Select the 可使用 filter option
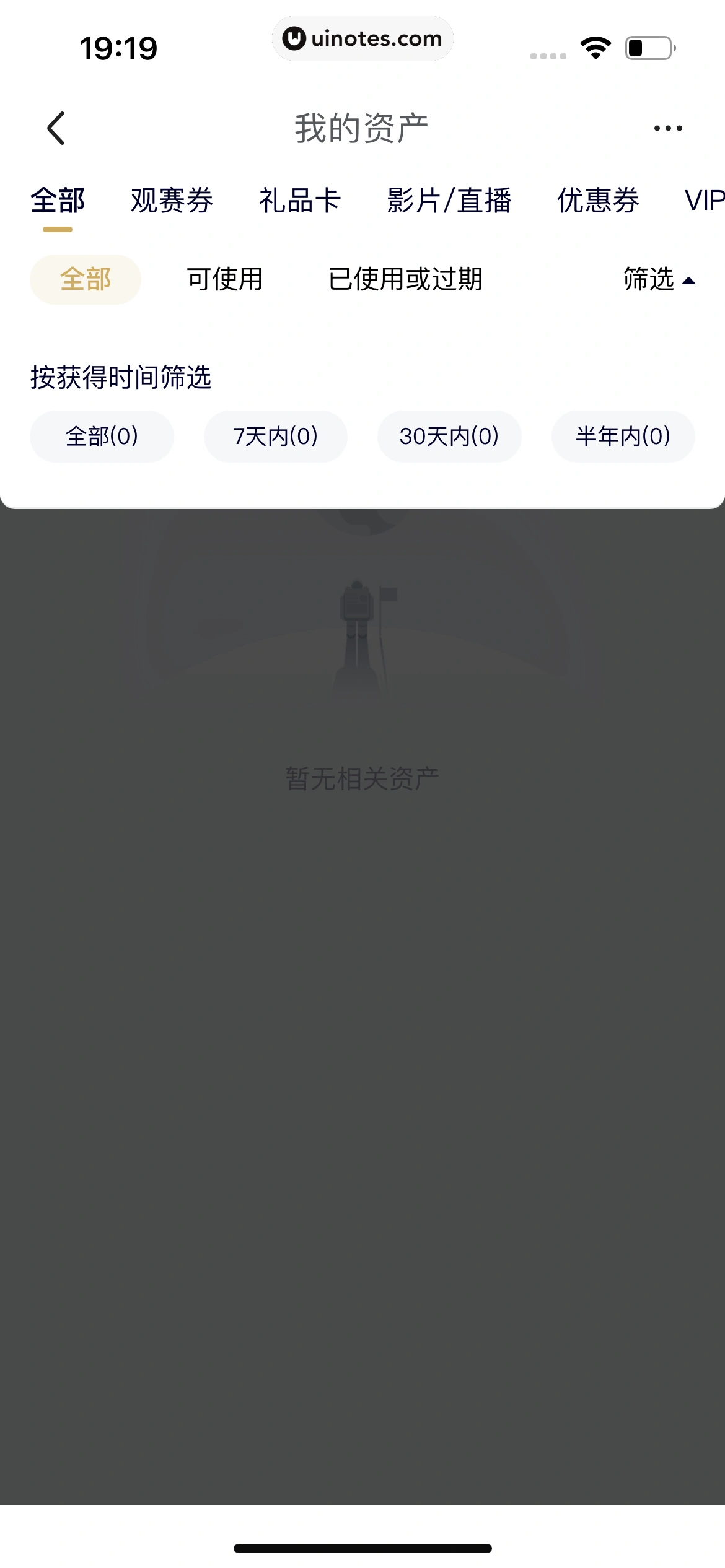This screenshot has height=1568, width=725. [x=224, y=280]
